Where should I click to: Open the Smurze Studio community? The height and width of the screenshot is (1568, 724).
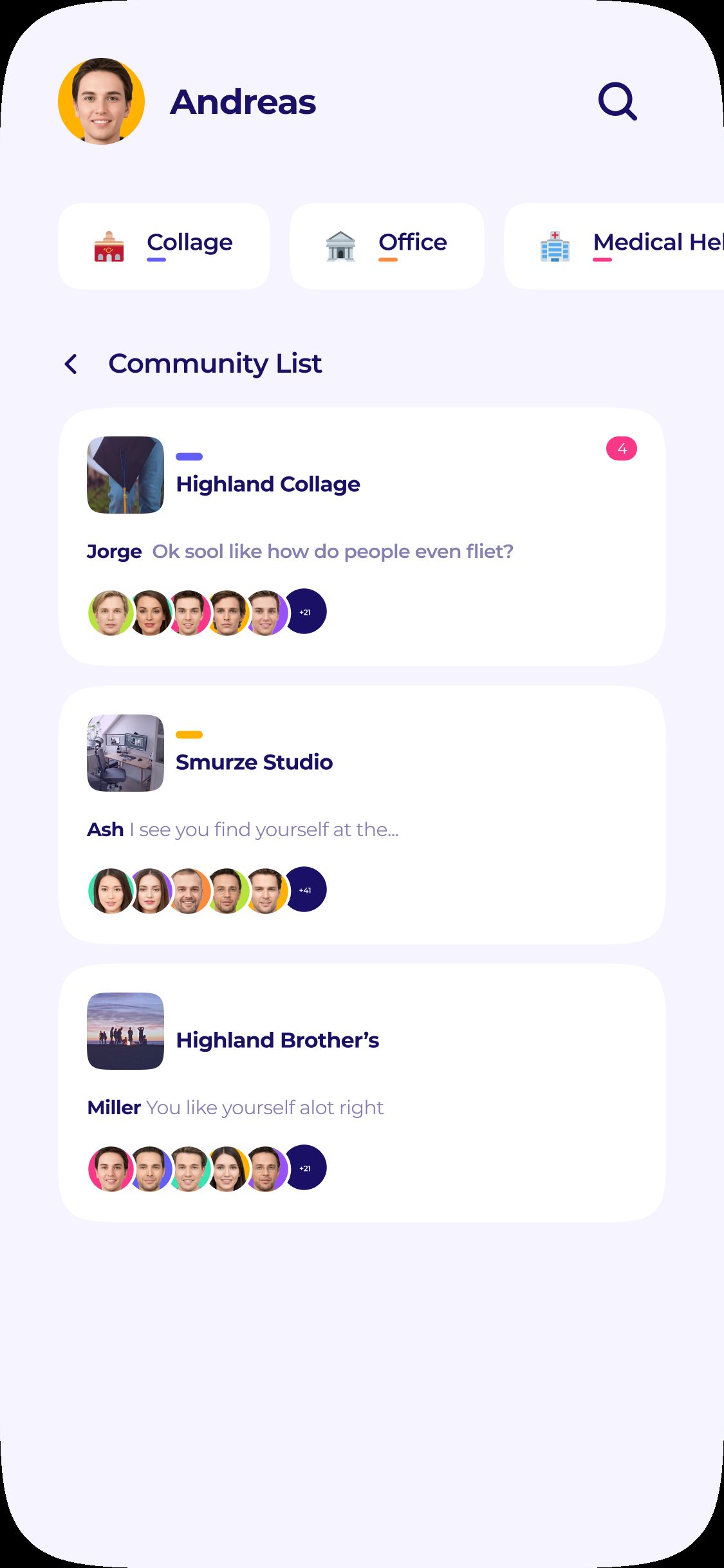[x=254, y=762]
